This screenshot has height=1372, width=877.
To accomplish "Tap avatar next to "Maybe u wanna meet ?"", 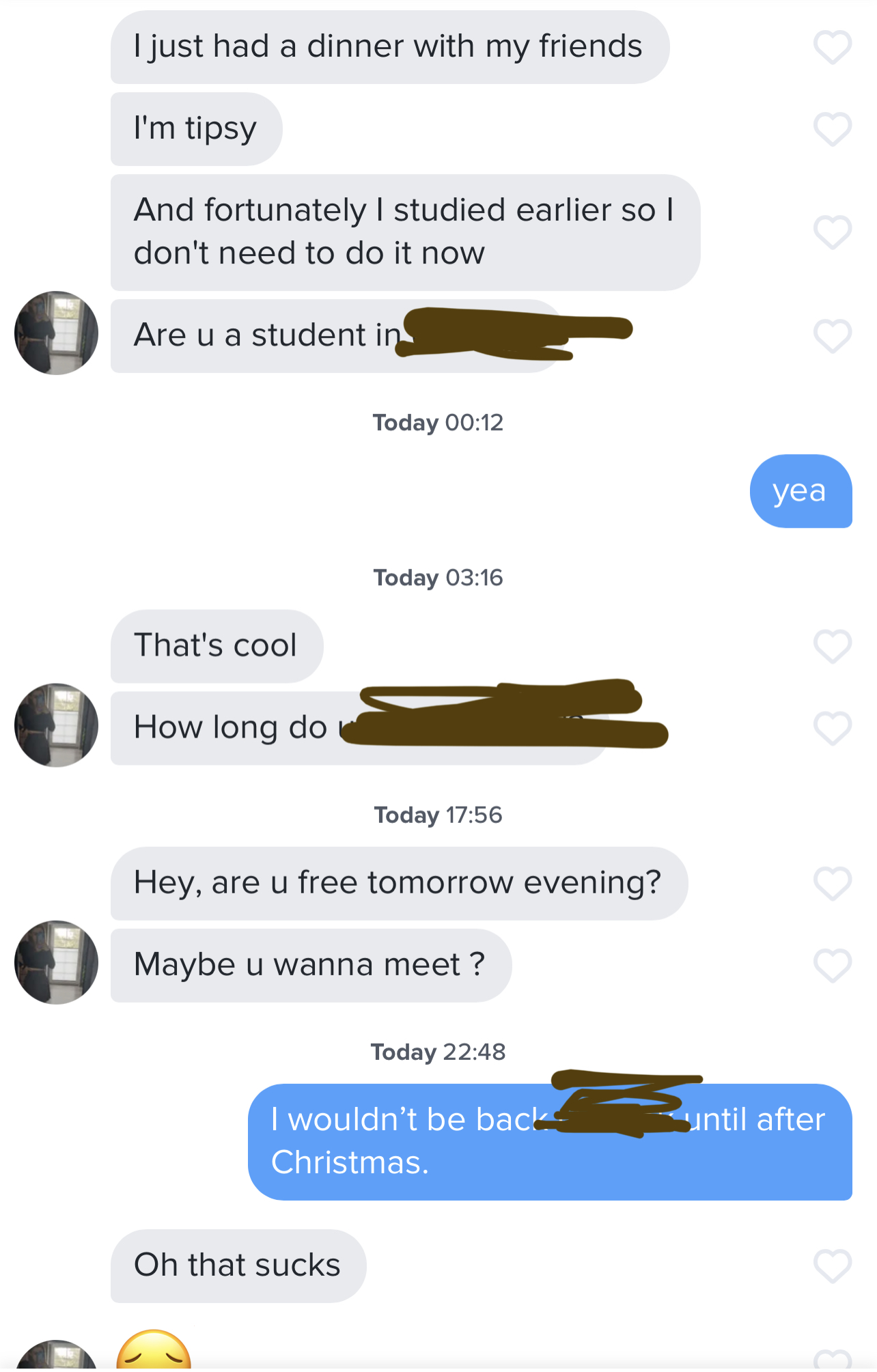I will coord(56,962).
